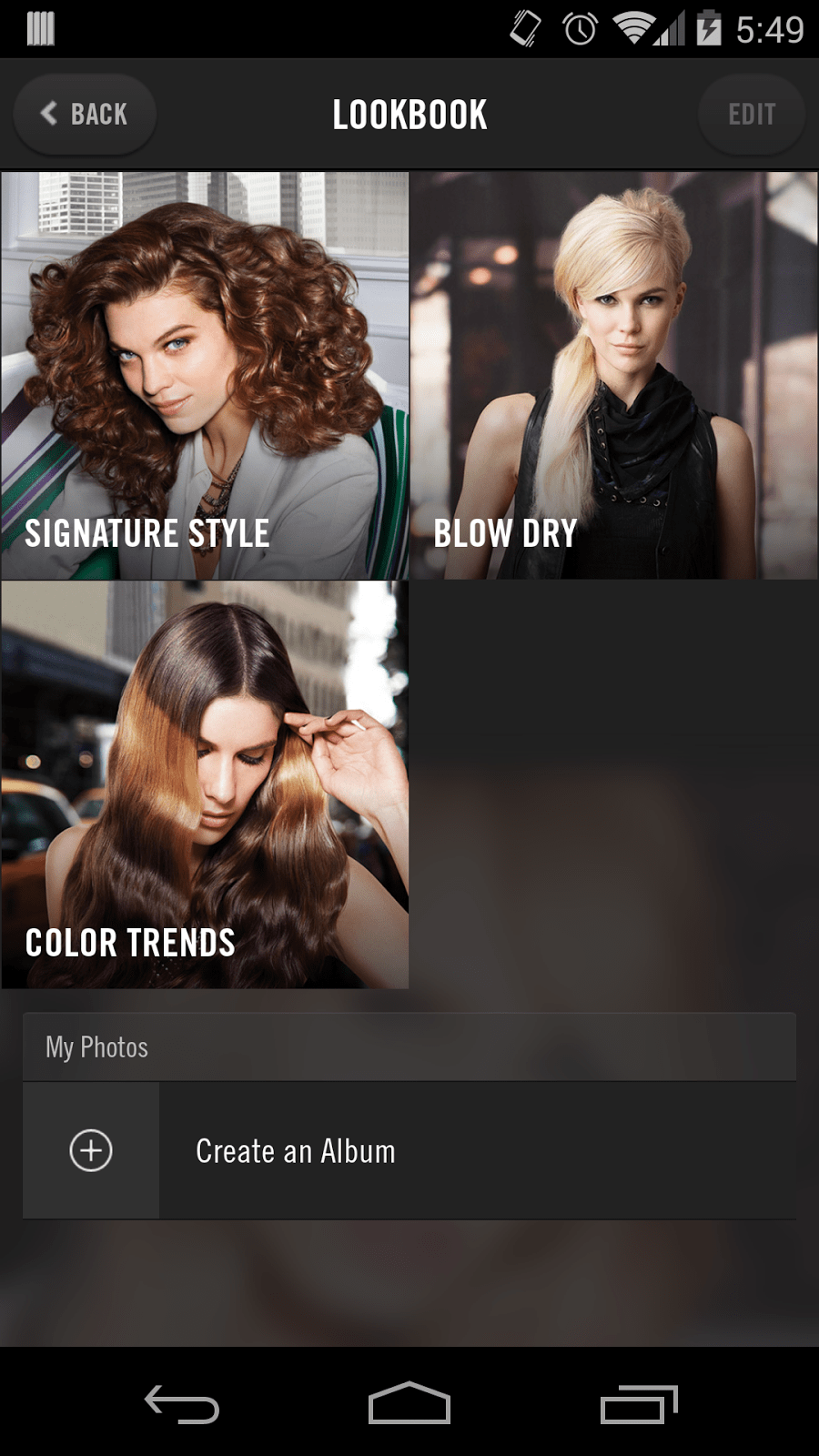
Task: Tap the system home button
Action: [x=409, y=1403]
